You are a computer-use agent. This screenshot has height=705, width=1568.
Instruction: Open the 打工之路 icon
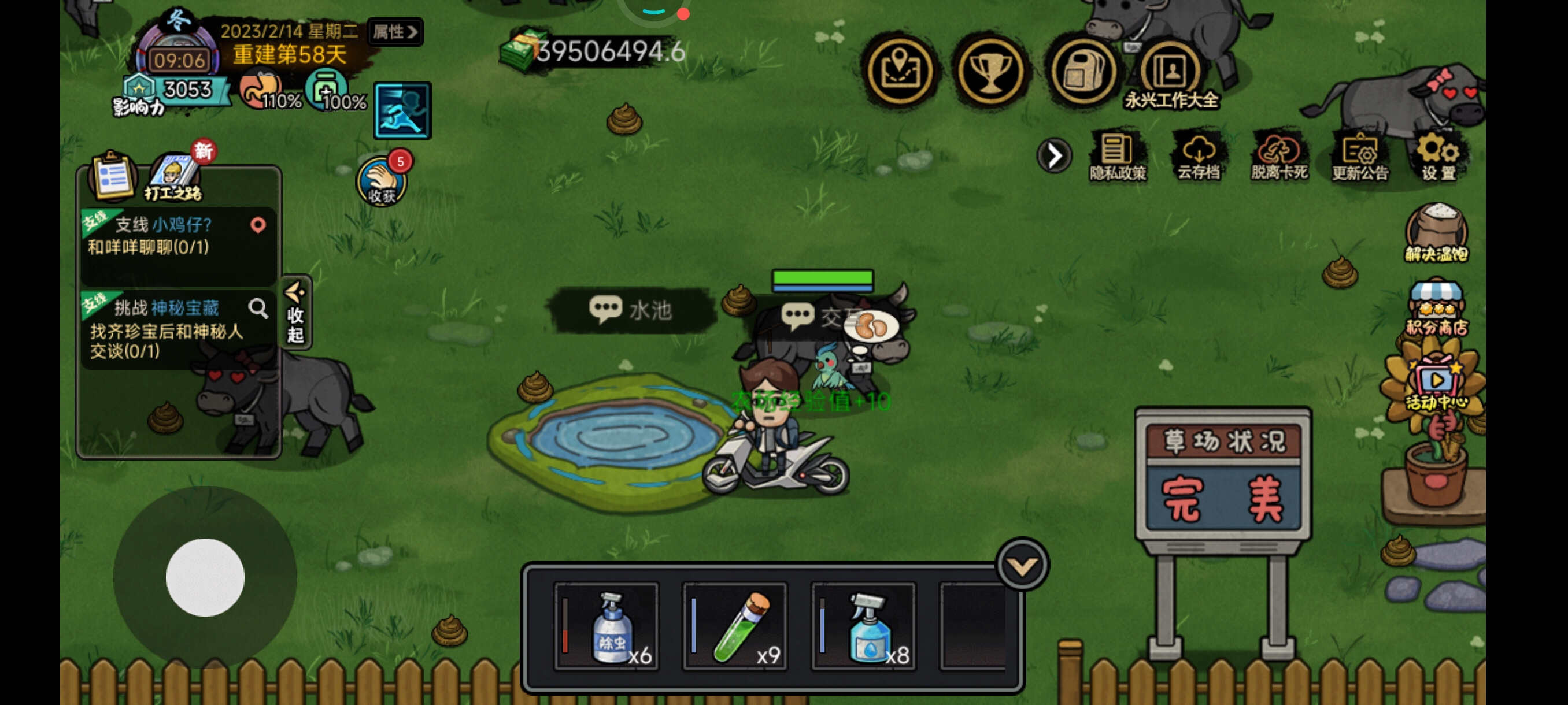point(174,177)
